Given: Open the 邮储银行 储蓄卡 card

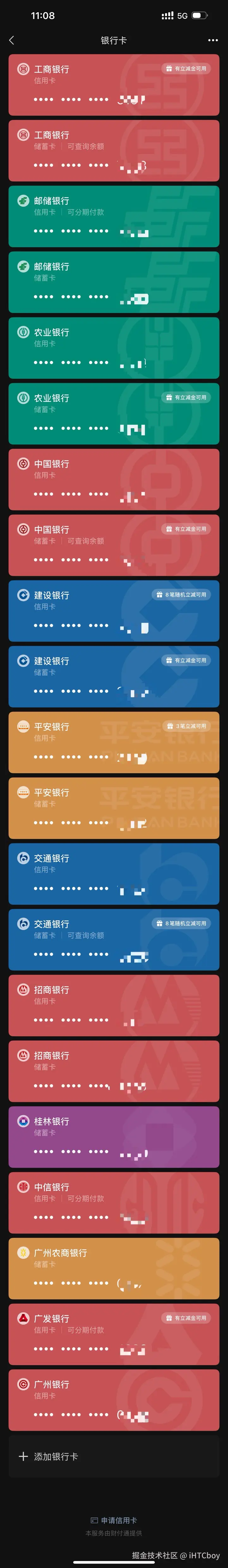Looking at the screenshot, I should (114, 282).
